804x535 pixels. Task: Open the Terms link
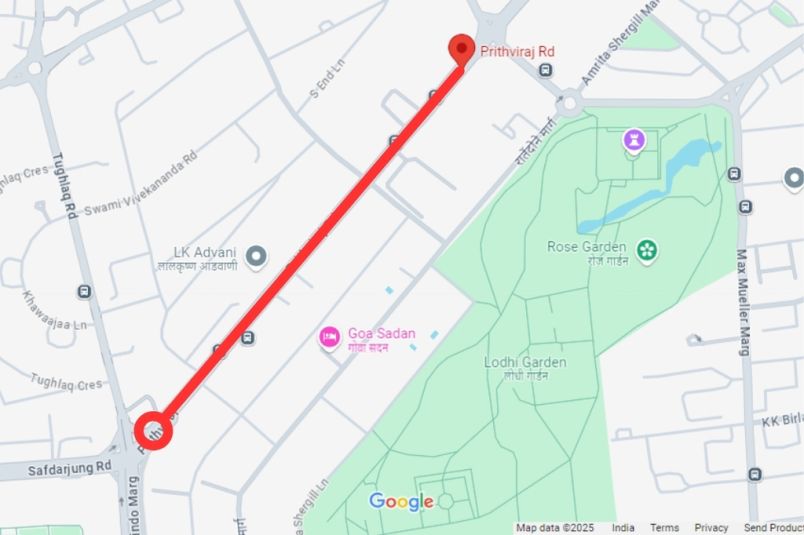pyautogui.click(x=664, y=528)
